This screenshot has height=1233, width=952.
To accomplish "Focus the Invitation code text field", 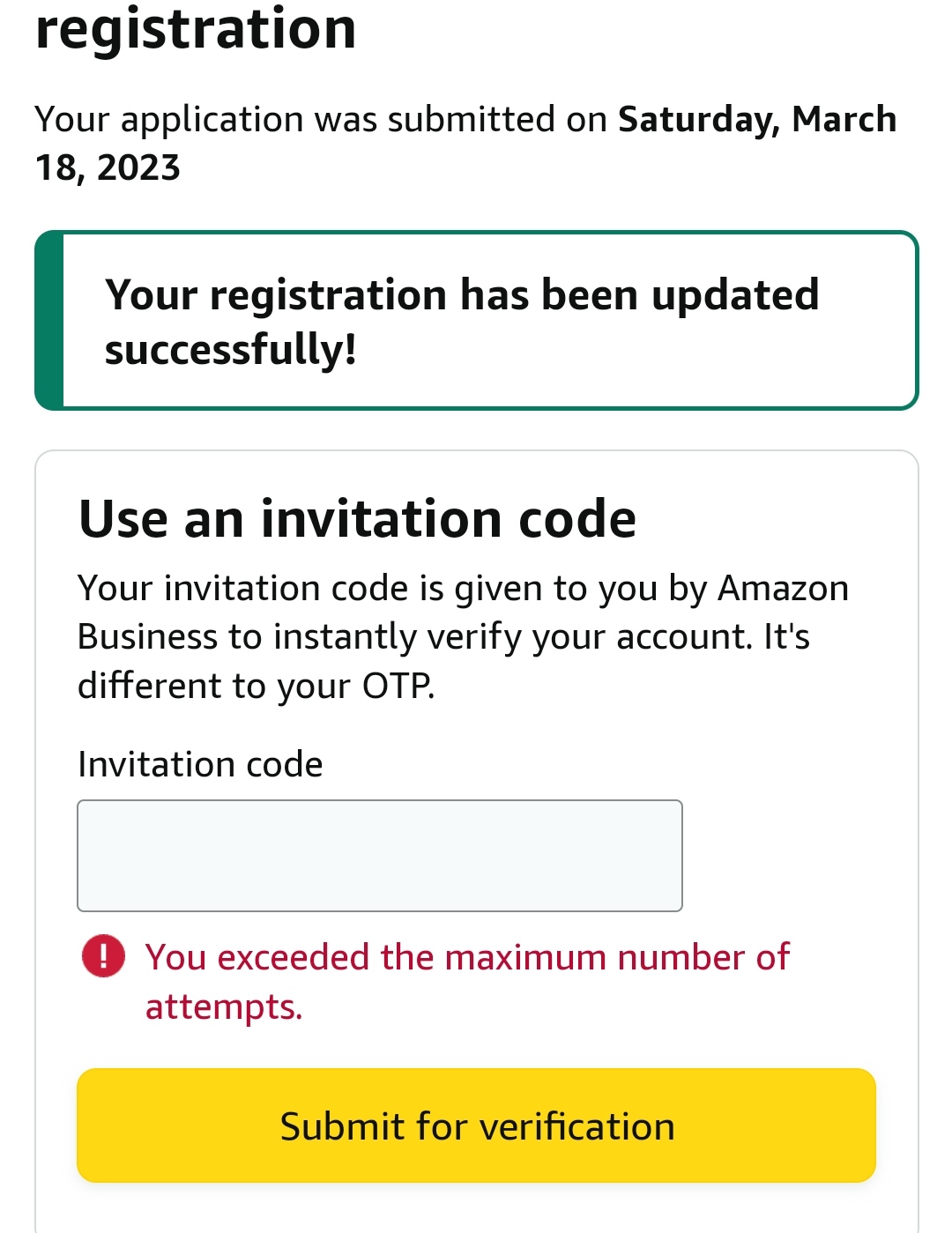I will coord(379,855).
